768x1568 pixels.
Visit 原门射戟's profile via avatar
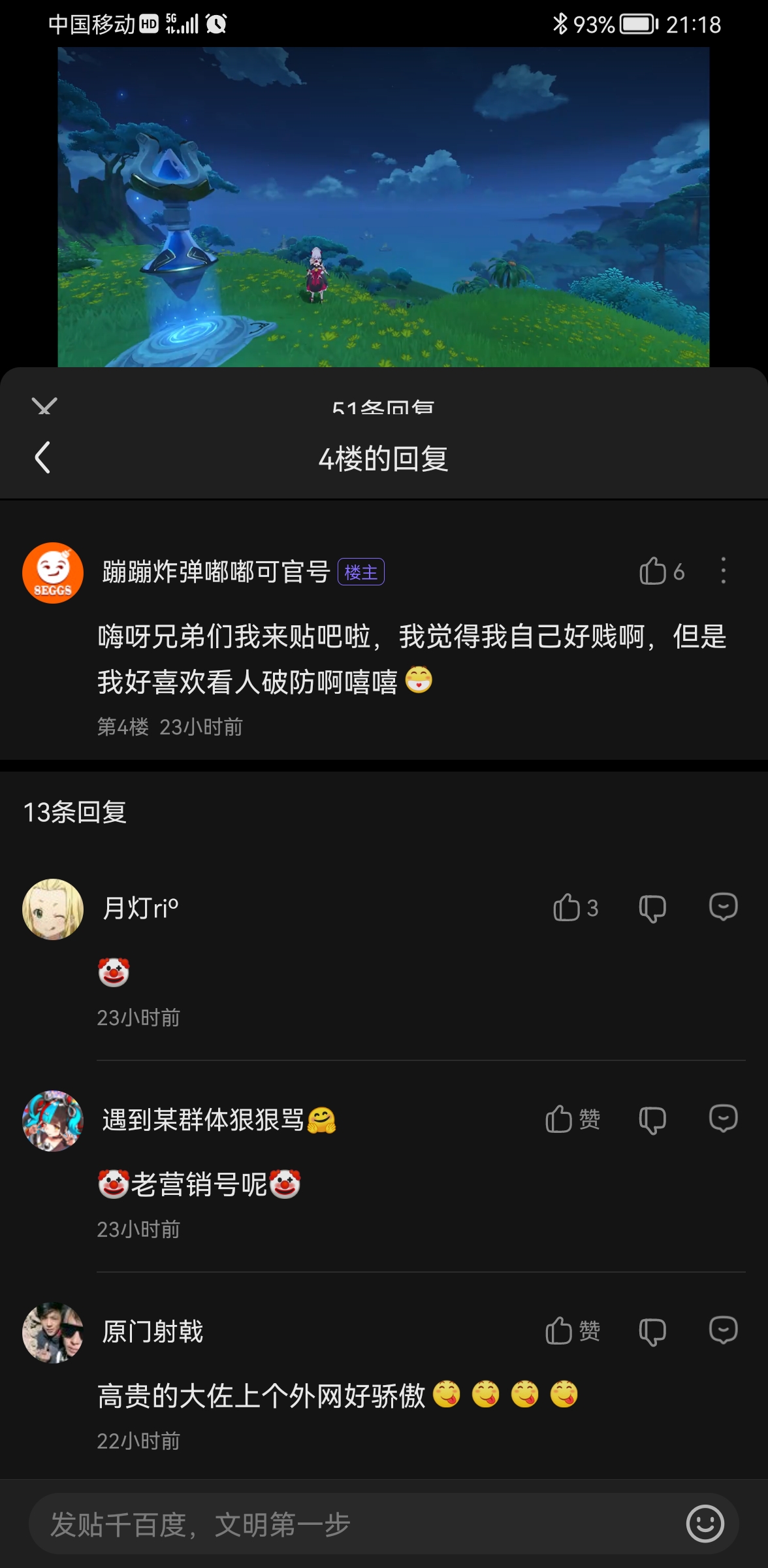click(x=53, y=1332)
